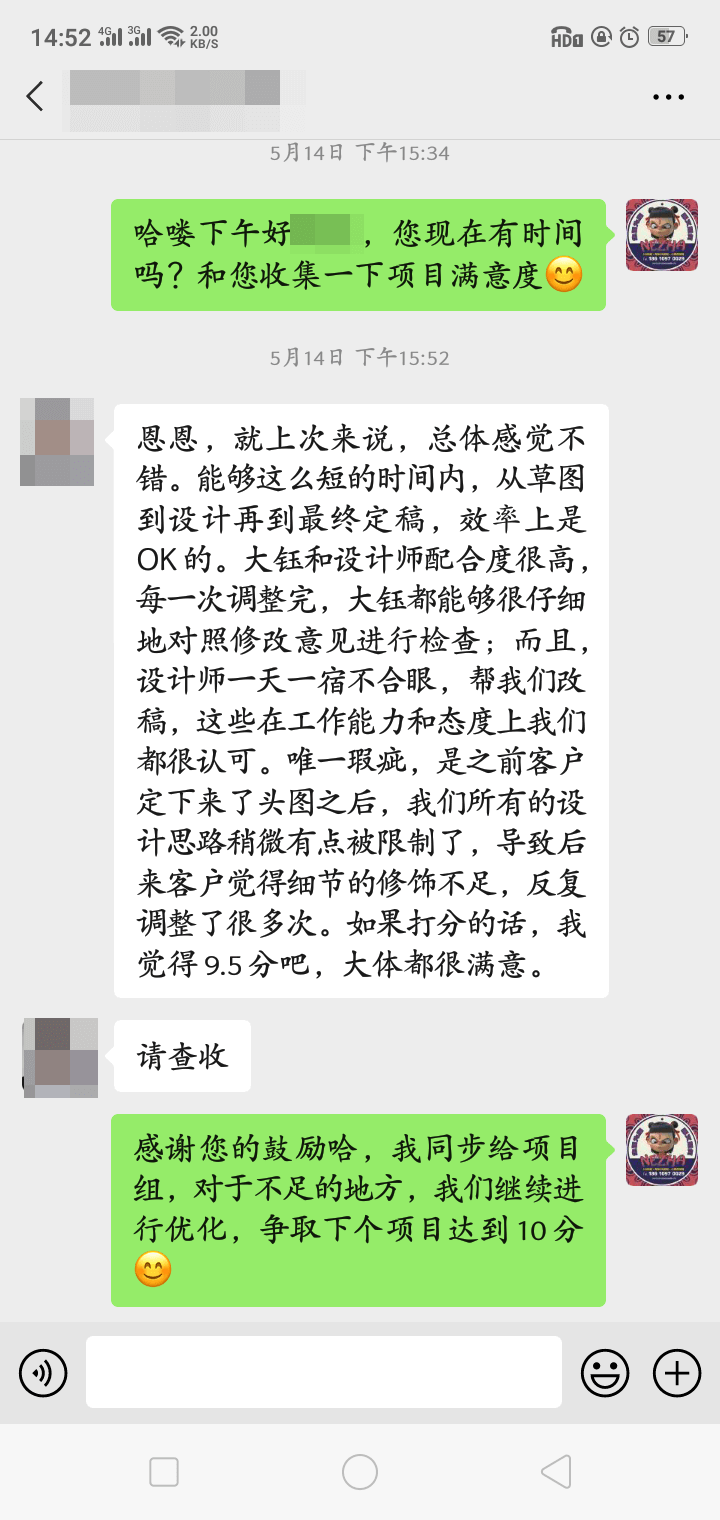Open contact avatar beside the 请查收 message
This screenshot has height=1520, width=720.
click(x=60, y=1057)
